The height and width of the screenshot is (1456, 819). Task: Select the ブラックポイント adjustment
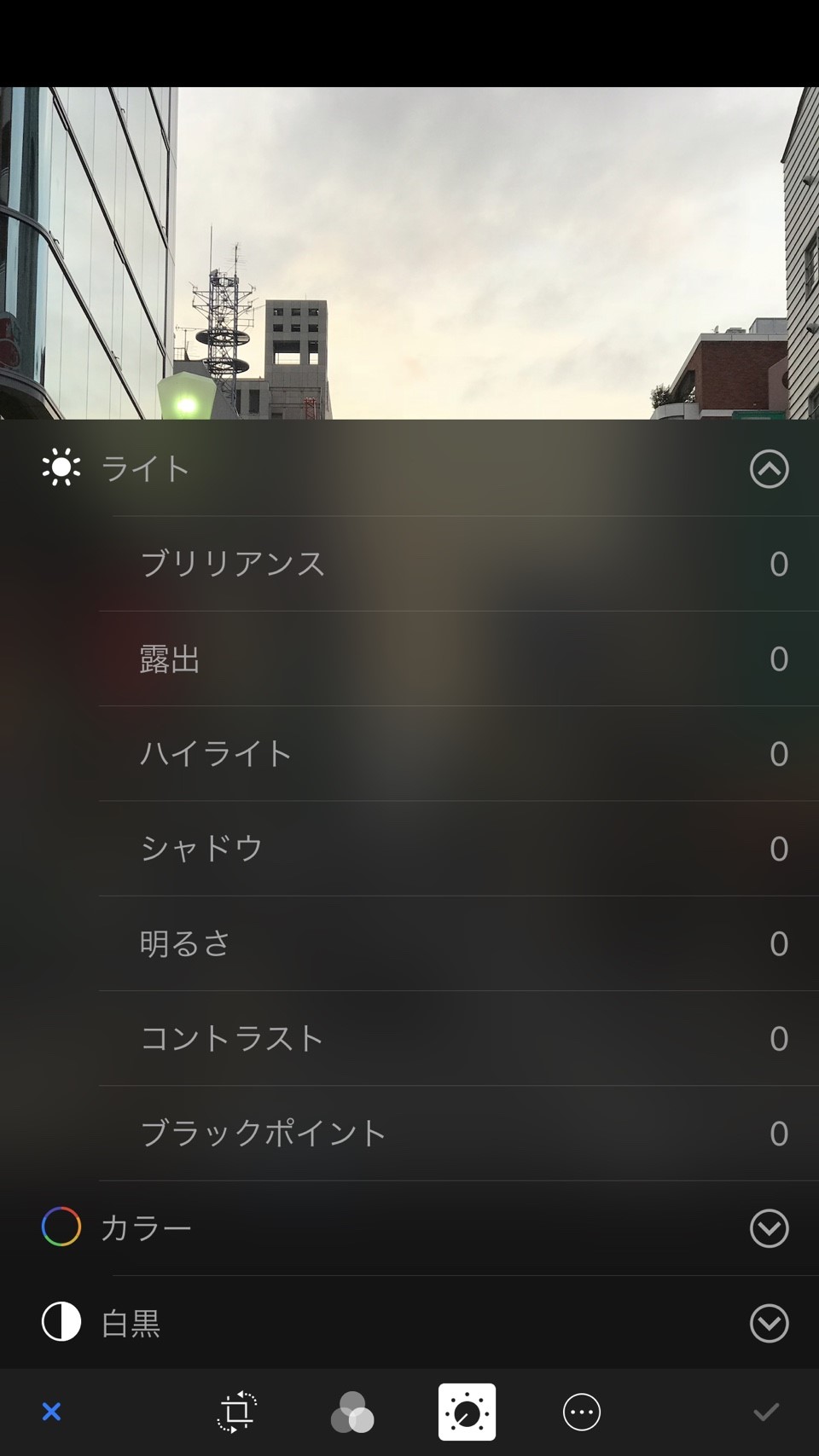pyautogui.click(x=264, y=1134)
